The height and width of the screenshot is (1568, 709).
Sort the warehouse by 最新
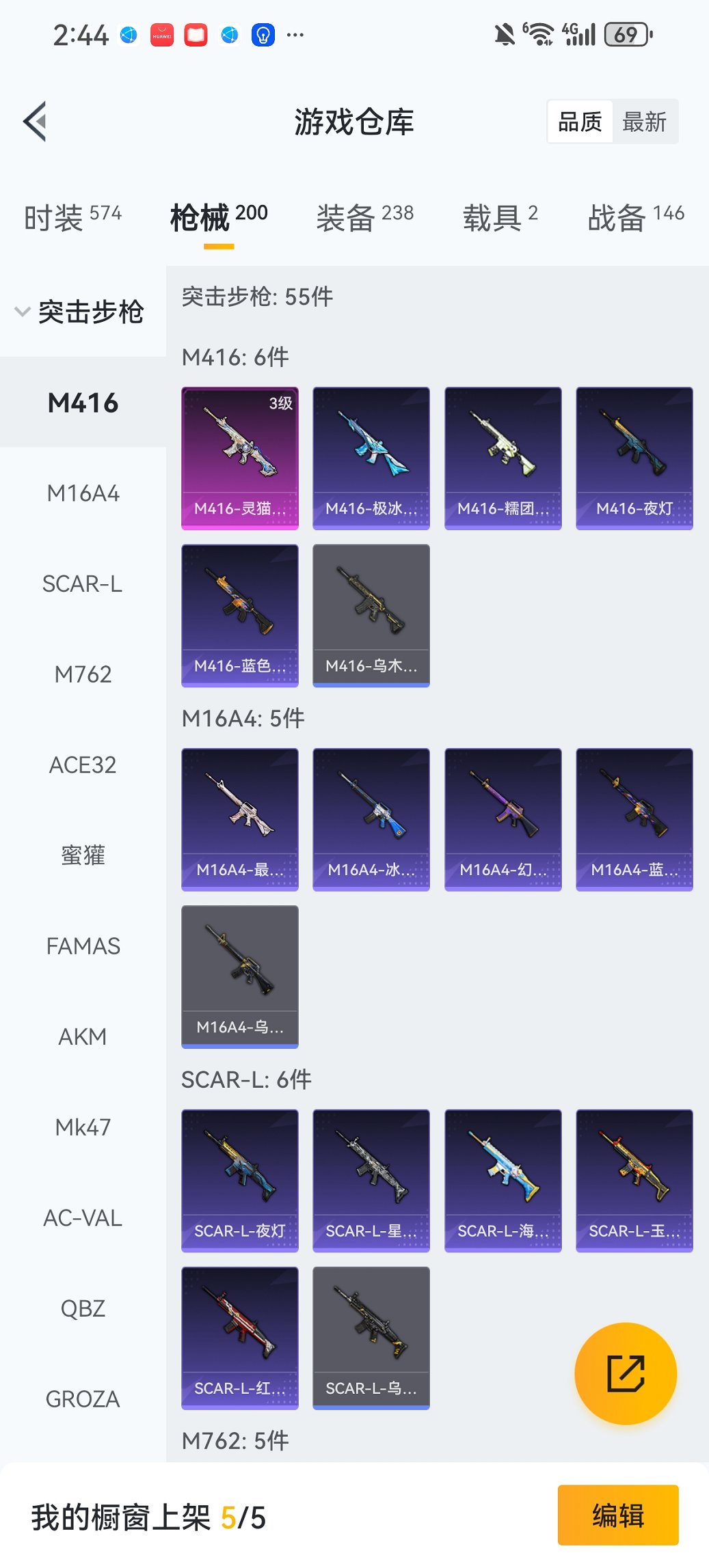pyautogui.click(x=644, y=122)
